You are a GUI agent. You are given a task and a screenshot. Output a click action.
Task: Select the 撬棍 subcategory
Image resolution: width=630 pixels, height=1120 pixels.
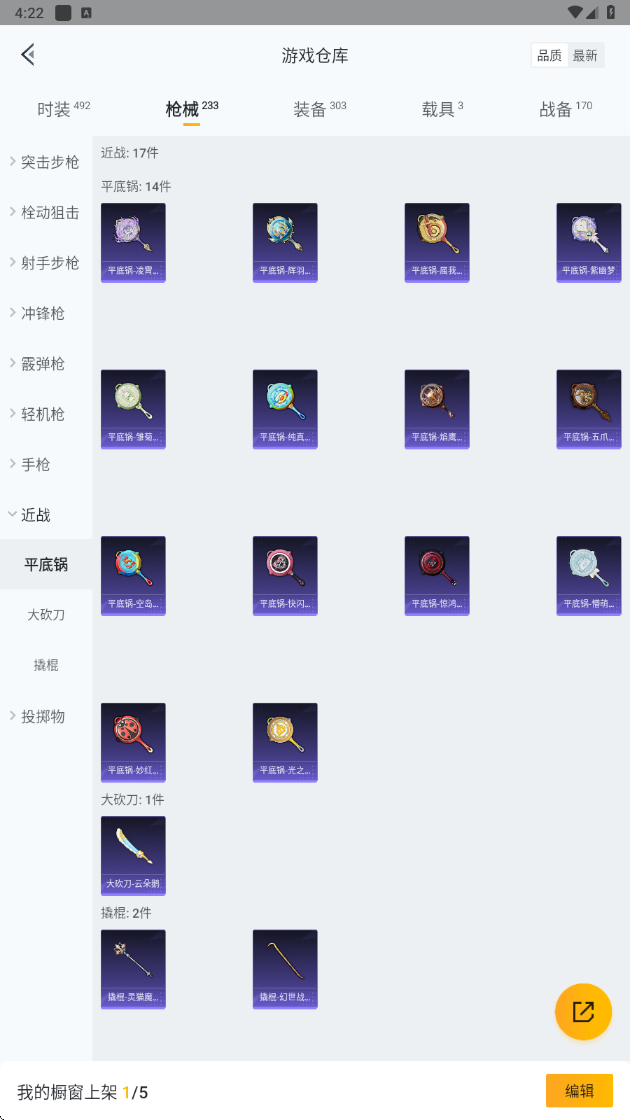coord(46,665)
